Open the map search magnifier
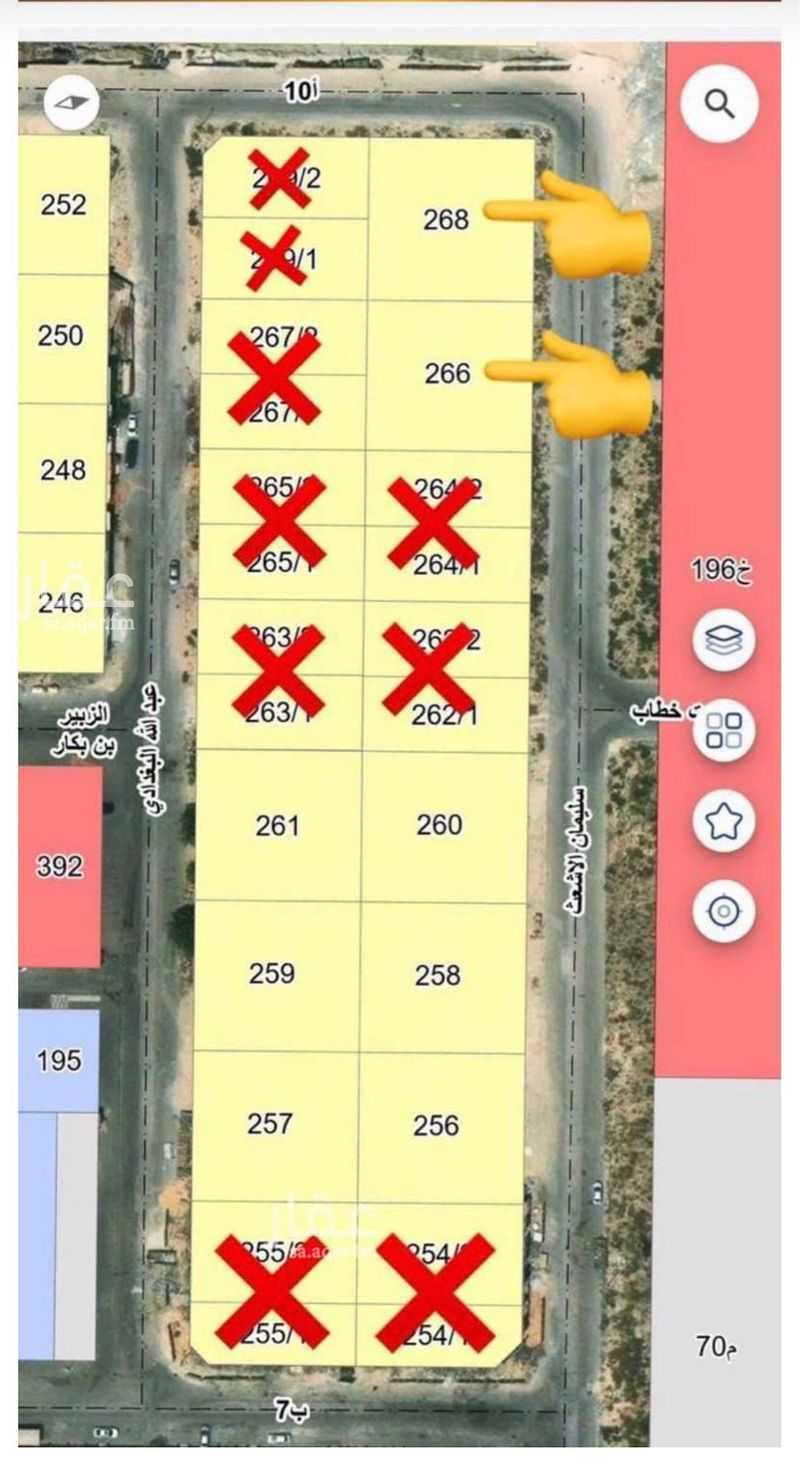This screenshot has width=800, height=1464. pyautogui.click(x=719, y=103)
